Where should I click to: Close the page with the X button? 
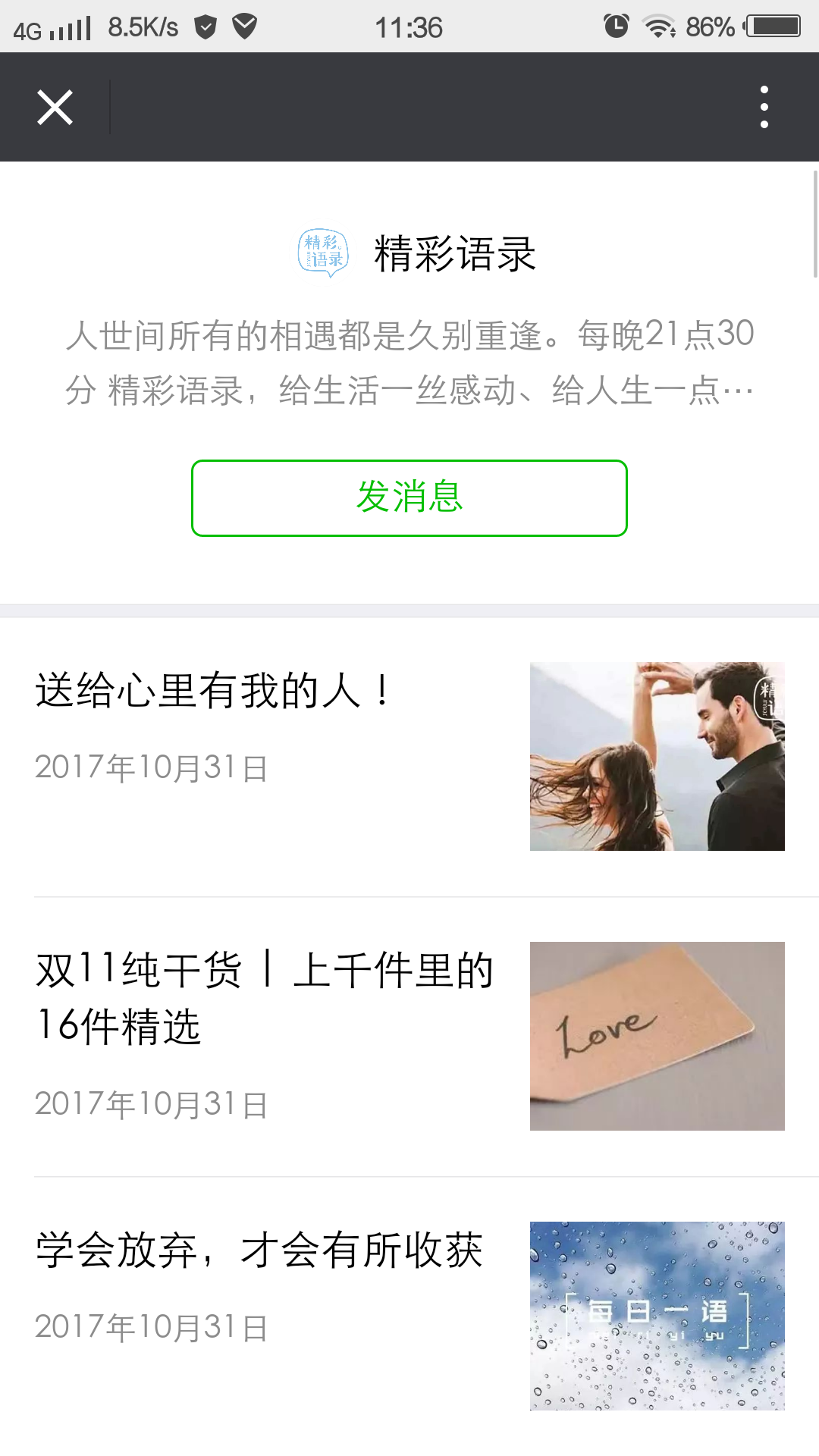pos(55,107)
